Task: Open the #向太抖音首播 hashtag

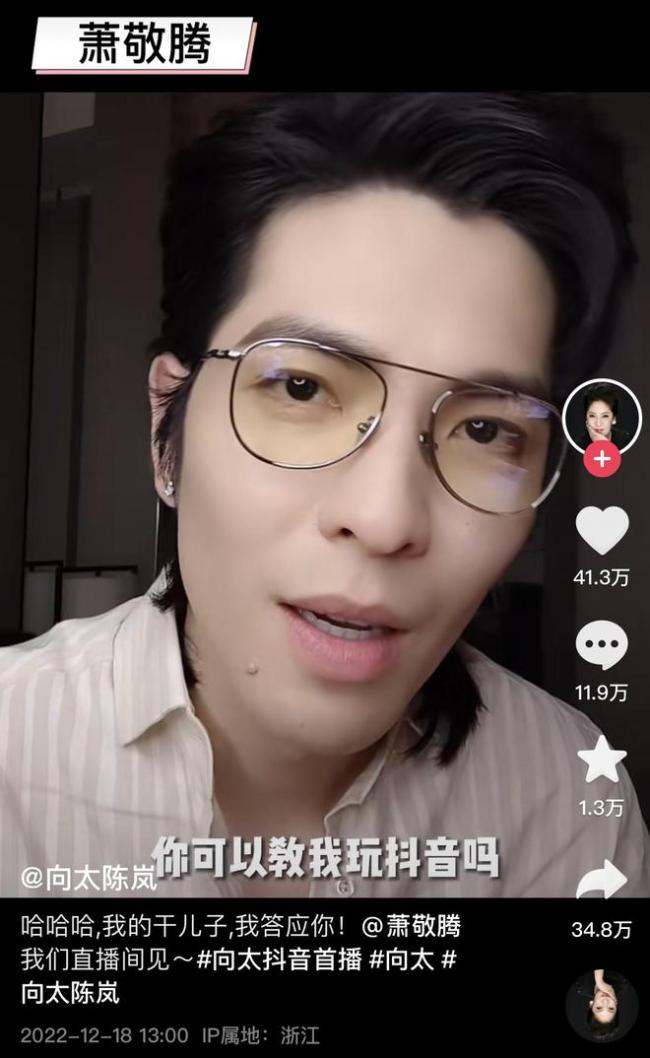Action: tap(278, 959)
